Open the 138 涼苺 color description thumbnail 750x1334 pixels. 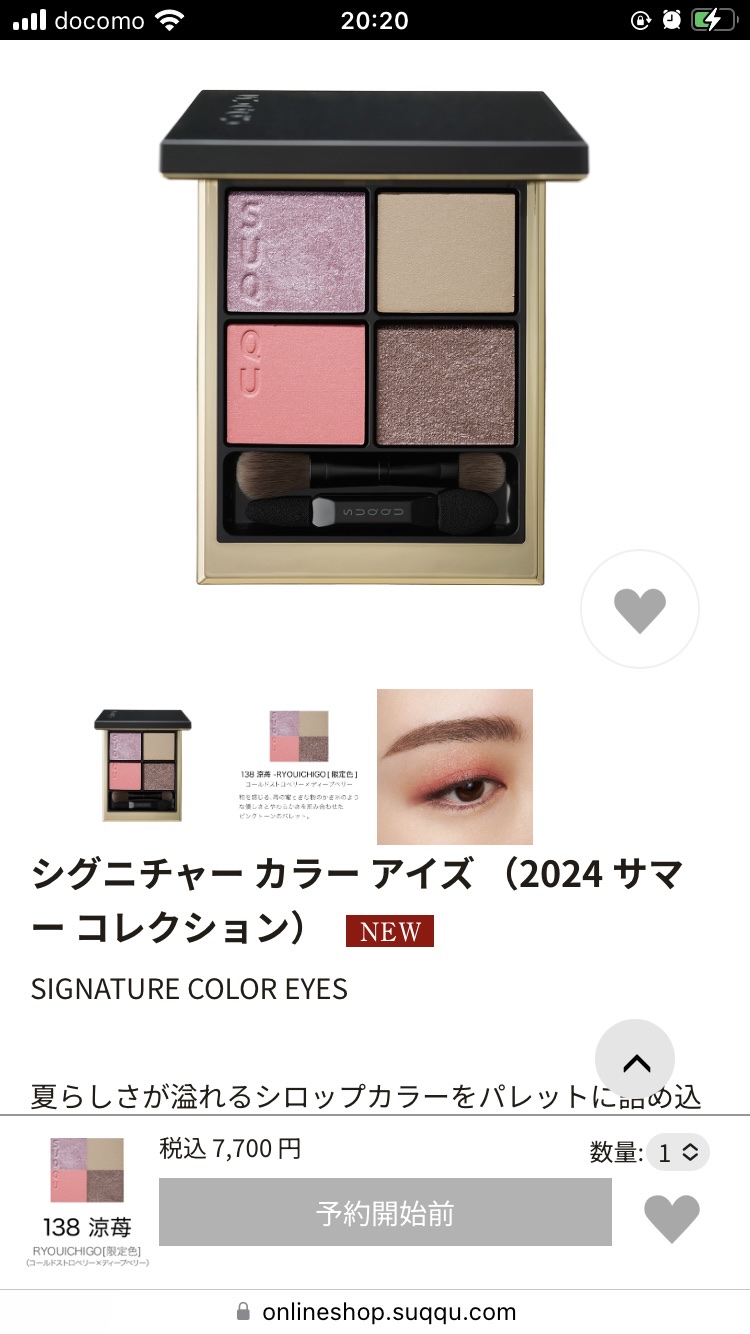click(299, 766)
